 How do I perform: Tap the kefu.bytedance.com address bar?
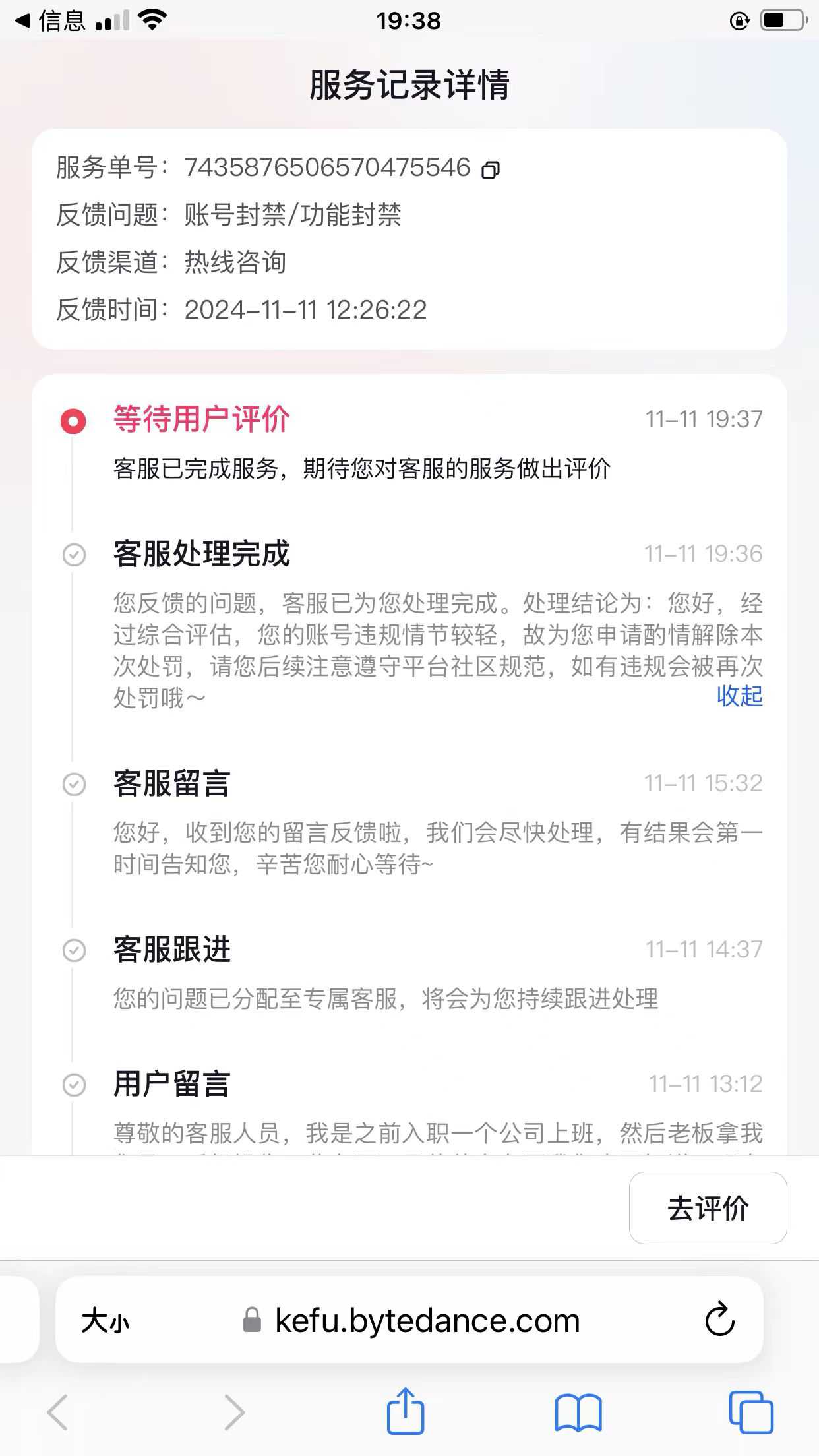point(409,1319)
